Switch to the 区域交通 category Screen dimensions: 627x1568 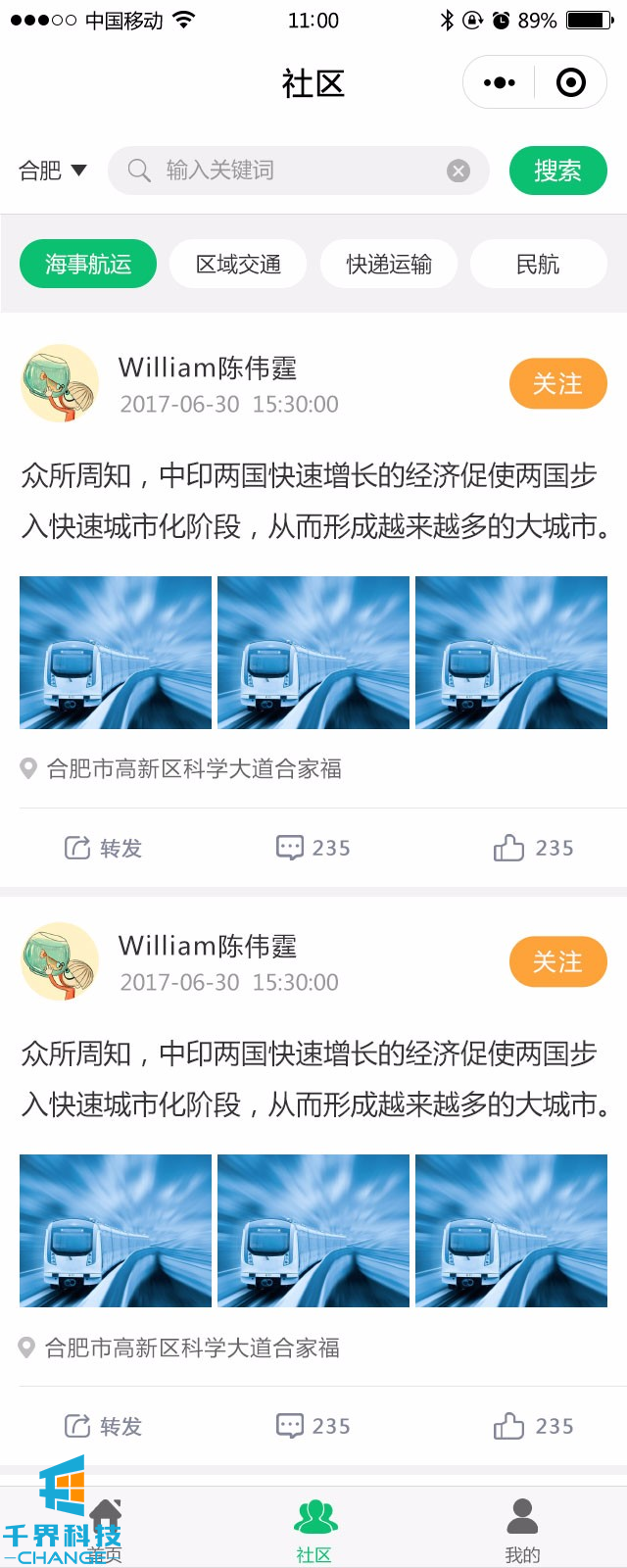(238, 264)
